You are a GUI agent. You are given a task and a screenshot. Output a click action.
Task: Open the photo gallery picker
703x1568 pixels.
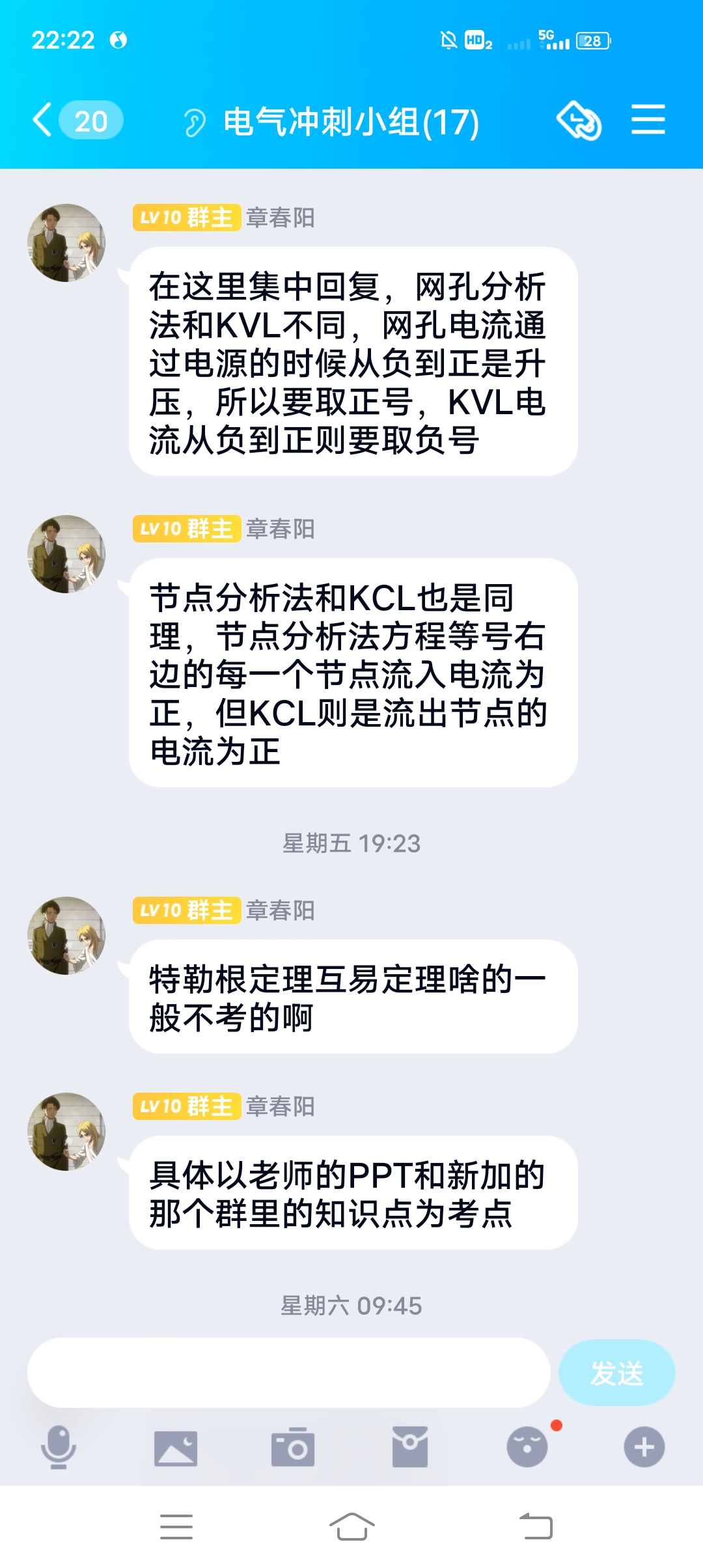pos(176,1448)
